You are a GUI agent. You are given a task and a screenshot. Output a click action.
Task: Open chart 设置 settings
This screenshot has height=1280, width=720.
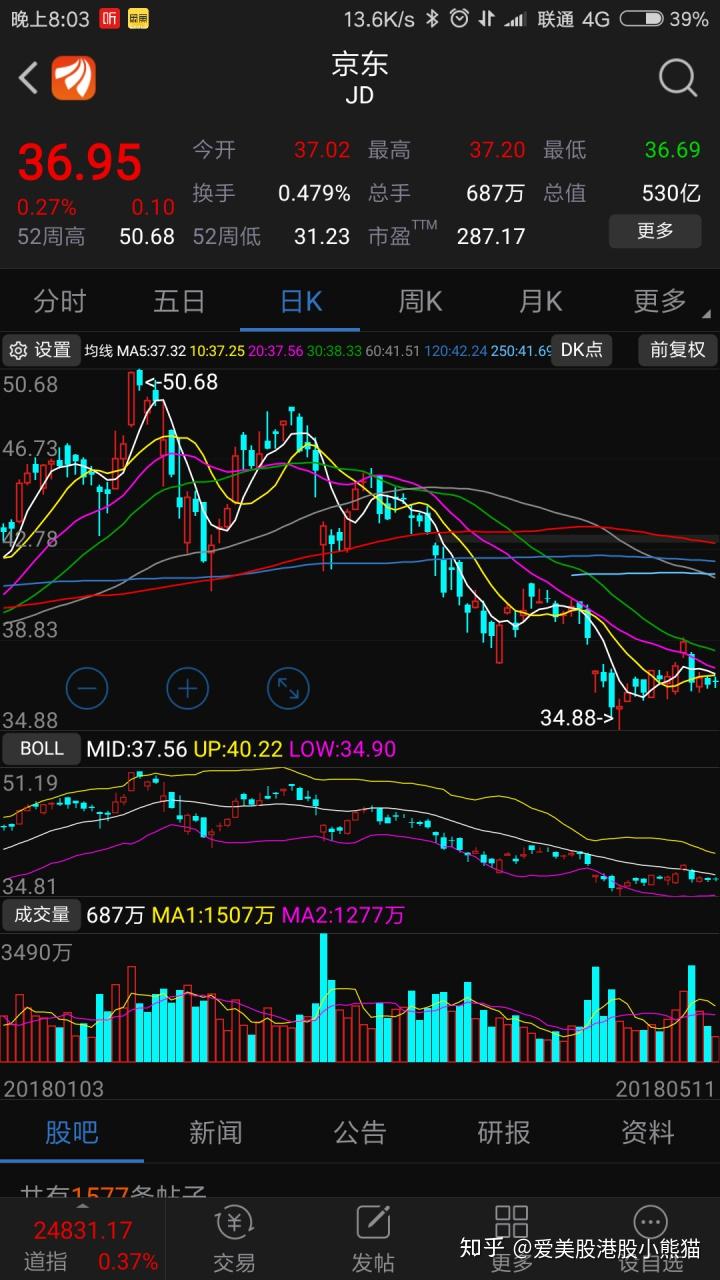41,350
